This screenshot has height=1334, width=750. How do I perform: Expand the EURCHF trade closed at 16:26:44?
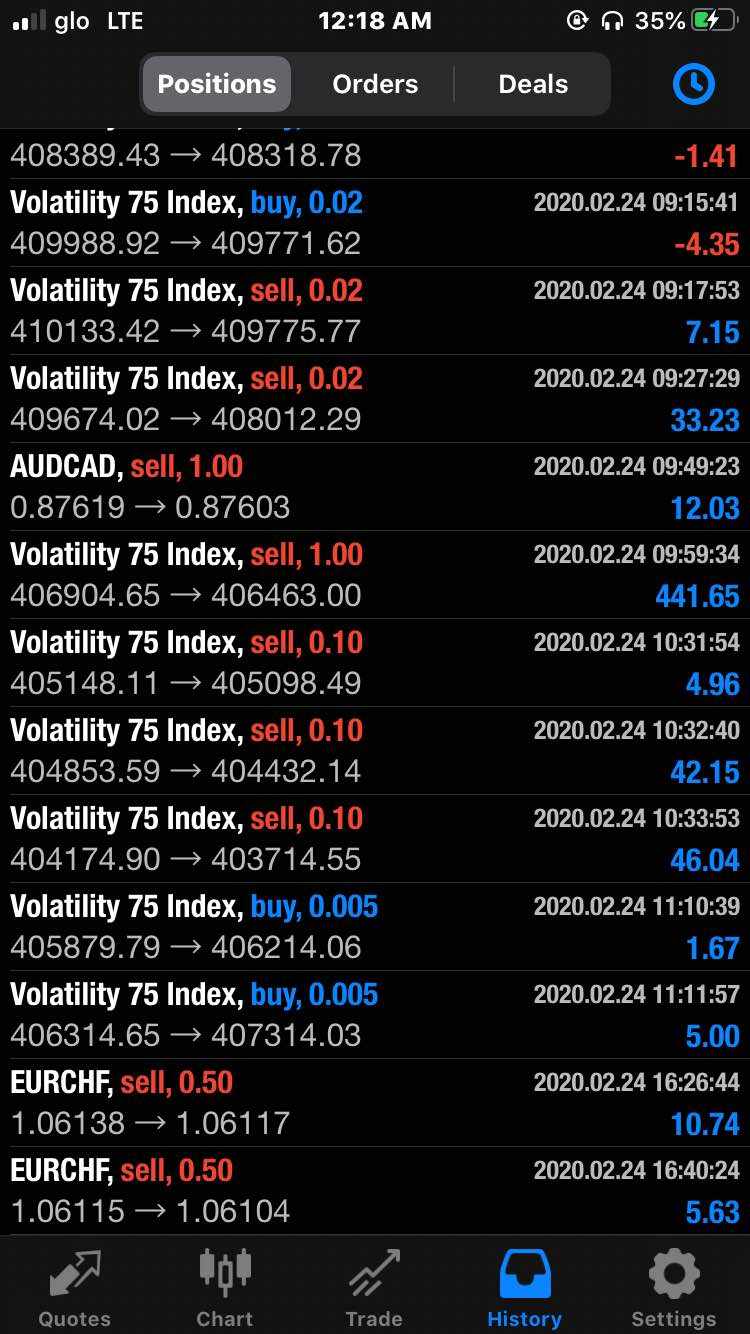pos(375,1103)
